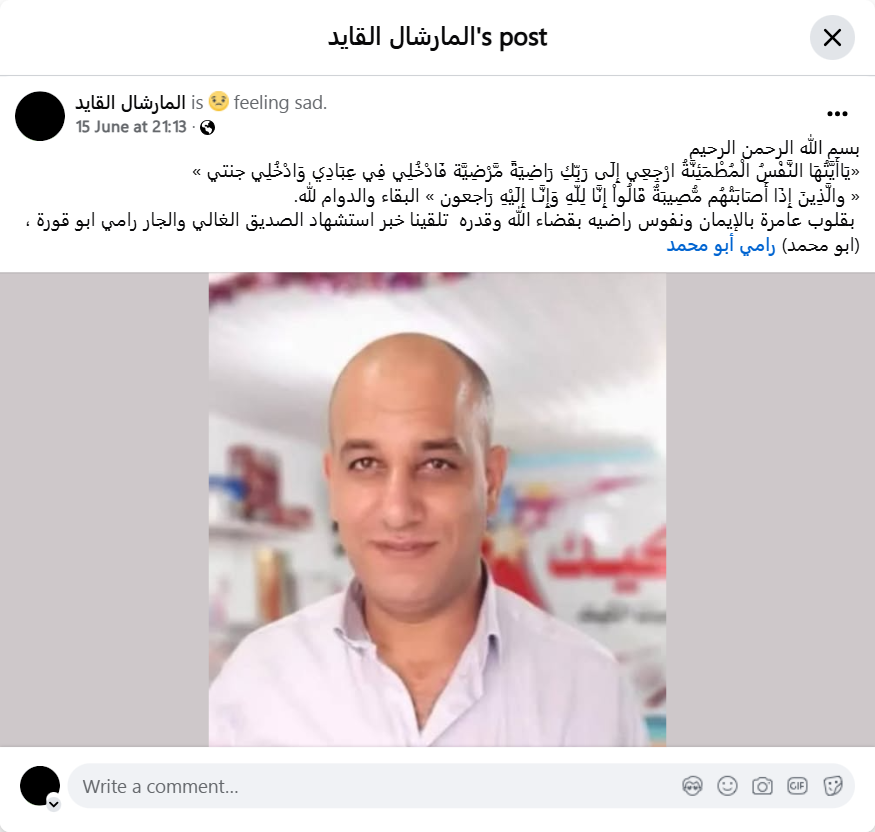Viewport: 875px width, 832px height.
Task: Close the post dialog
Action: click(832, 38)
